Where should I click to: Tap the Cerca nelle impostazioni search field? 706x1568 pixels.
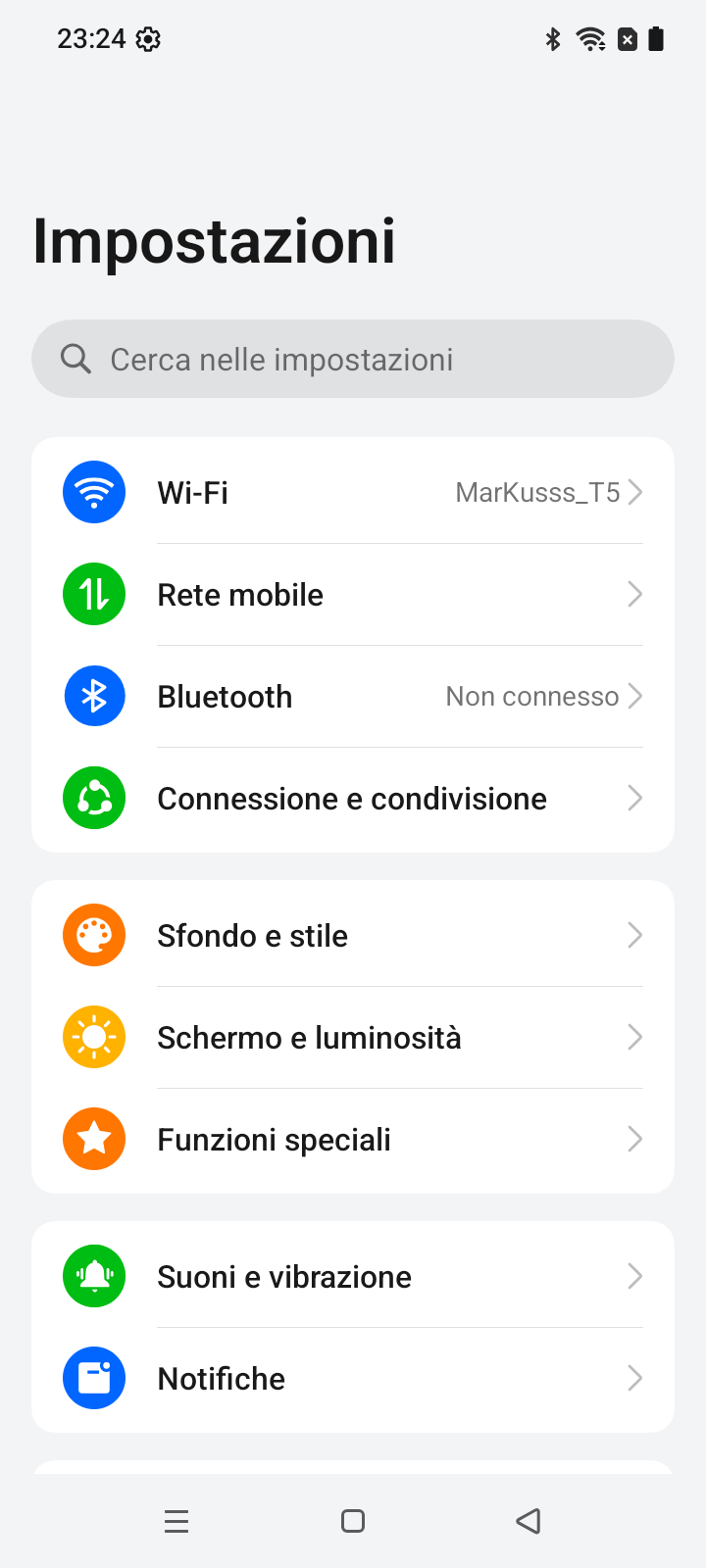pyautogui.click(x=353, y=359)
